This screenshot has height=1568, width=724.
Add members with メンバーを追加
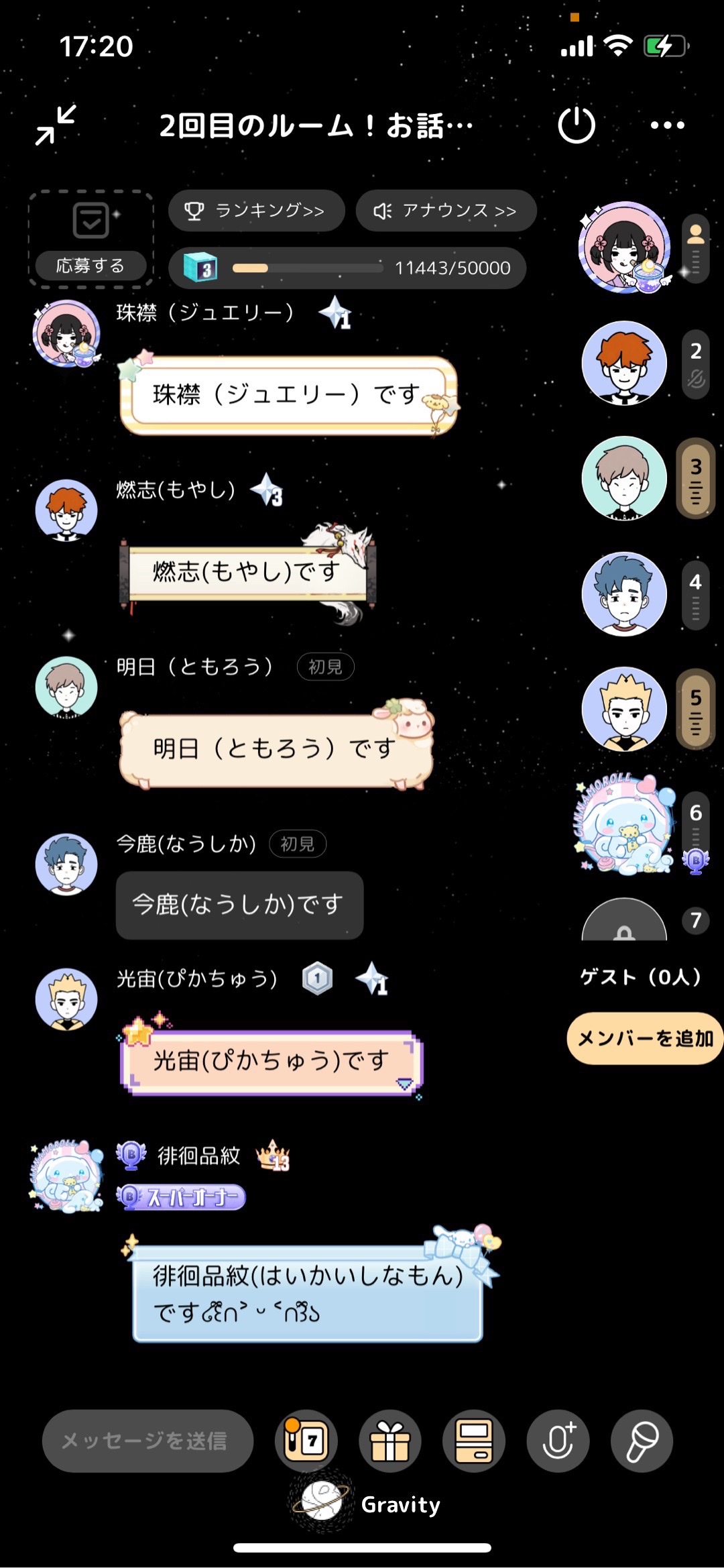point(645,1038)
